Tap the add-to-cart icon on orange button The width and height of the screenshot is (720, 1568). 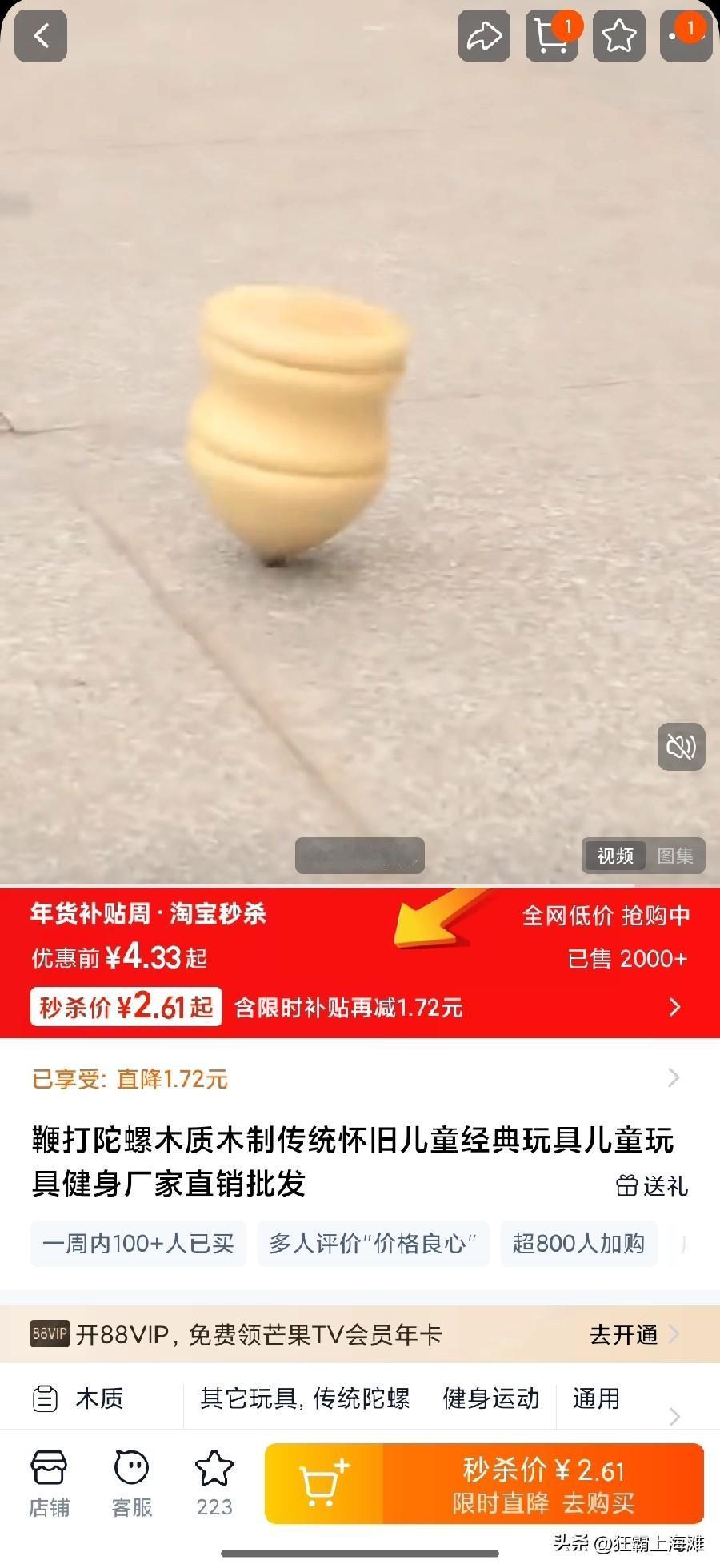click(323, 1482)
